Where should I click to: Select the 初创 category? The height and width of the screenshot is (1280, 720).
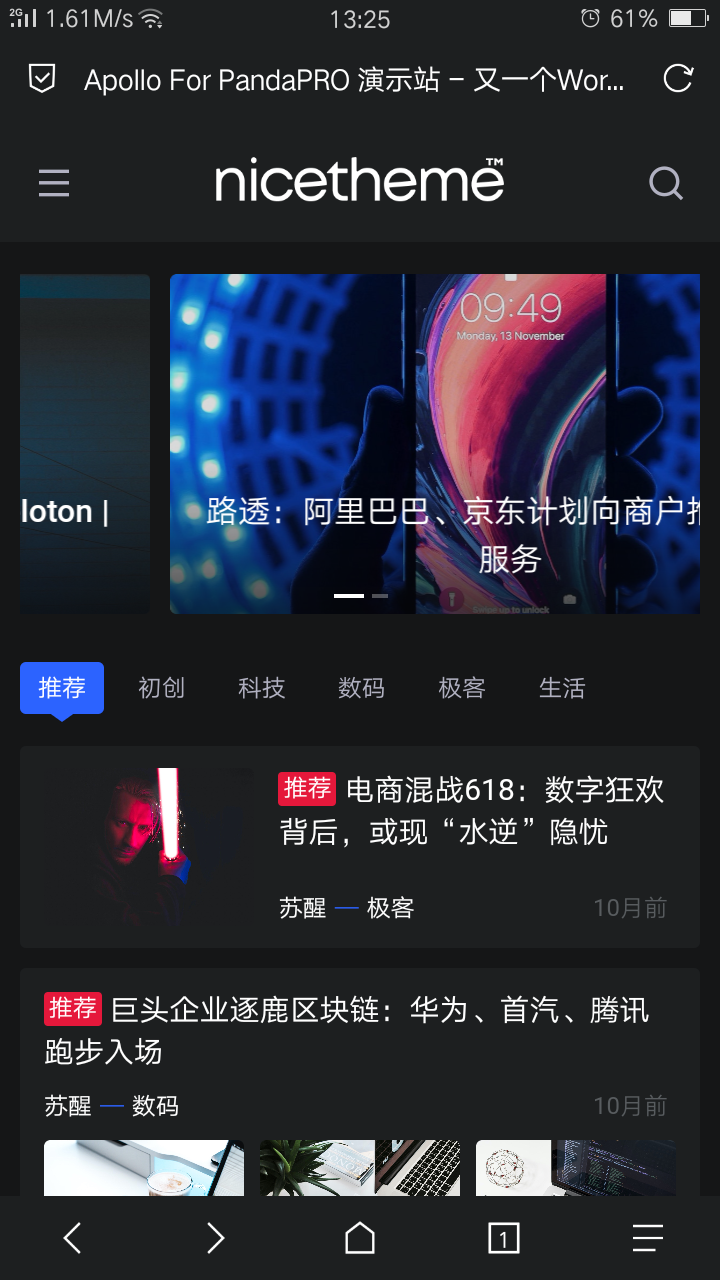click(161, 688)
